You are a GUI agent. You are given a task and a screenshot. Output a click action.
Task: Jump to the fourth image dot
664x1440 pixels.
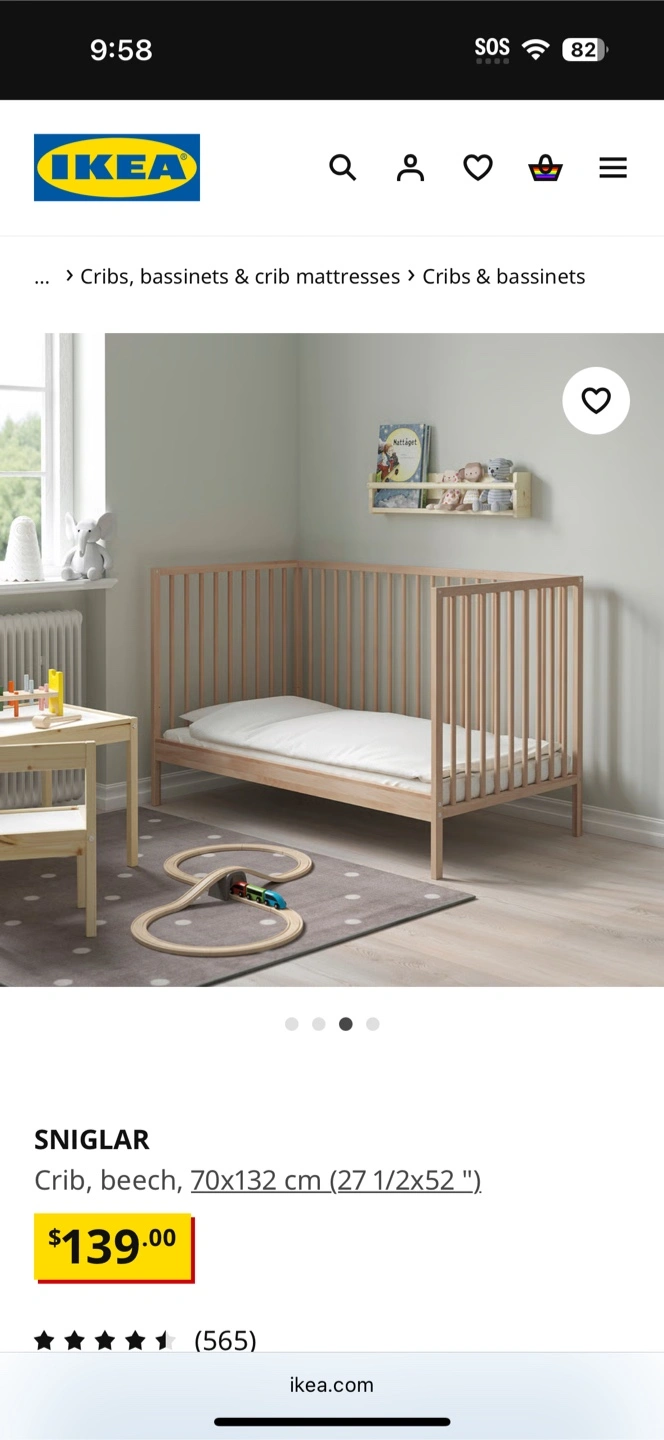(x=373, y=1024)
